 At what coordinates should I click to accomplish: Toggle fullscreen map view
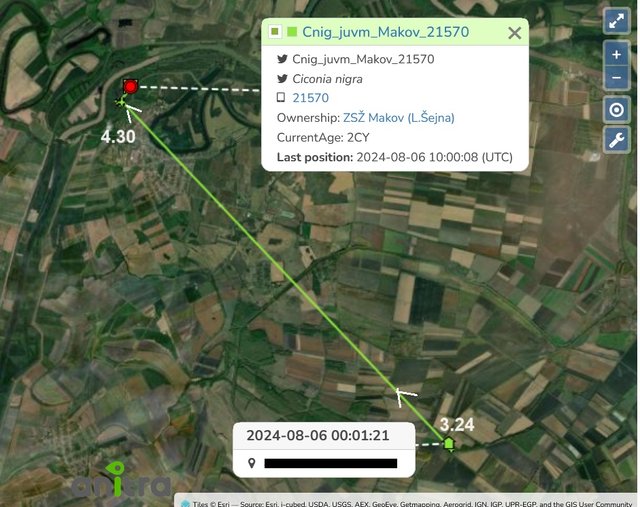pyautogui.click(x=616, y=20)
